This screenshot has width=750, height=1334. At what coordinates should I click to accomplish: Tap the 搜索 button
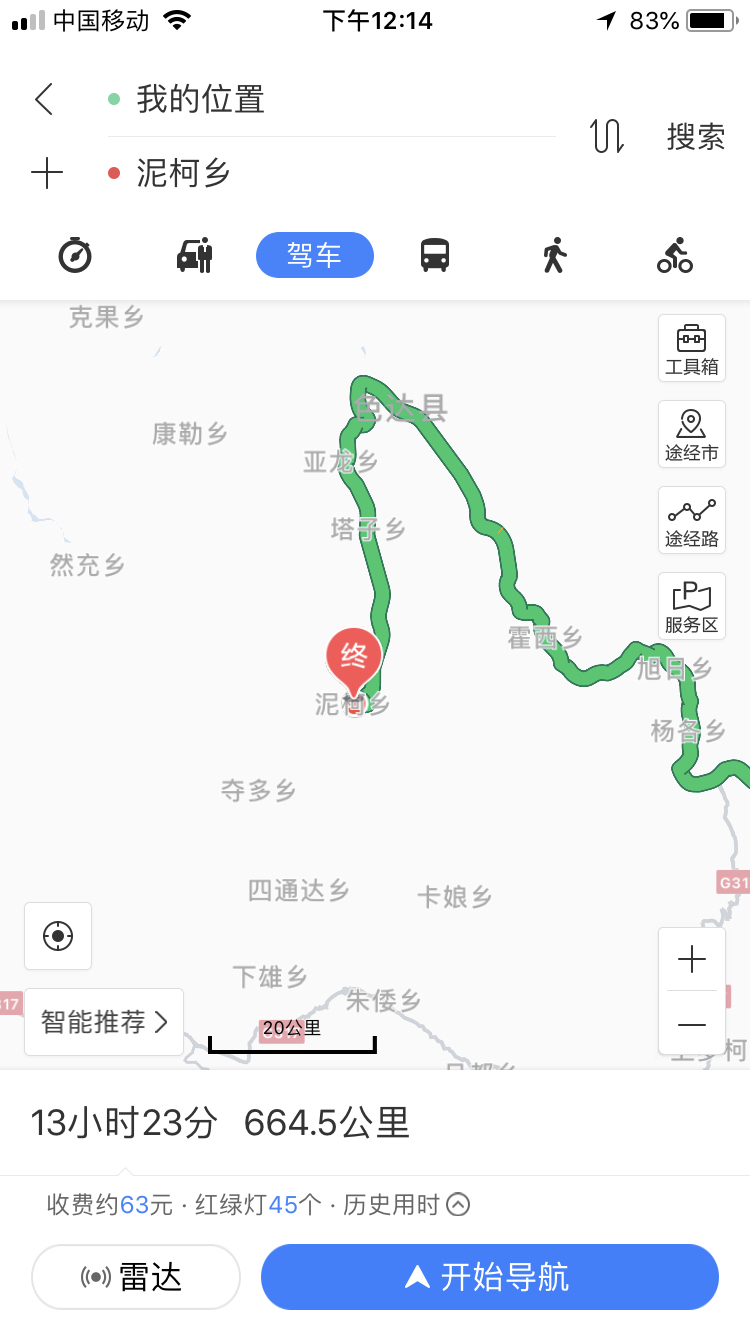tap(696, 137)
